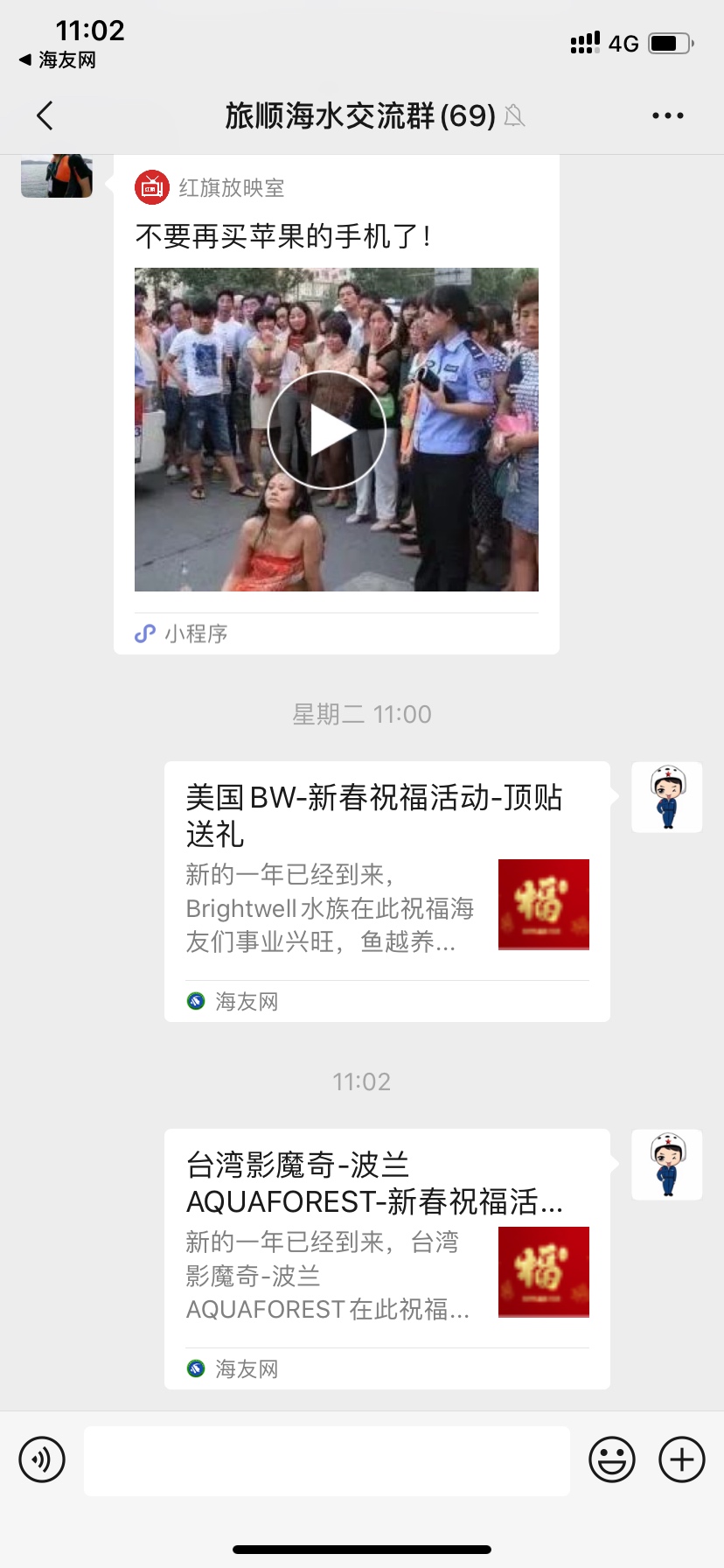Open sender avatar next to 美国BW card
The image size is (724, 1568).
(667, 797)
